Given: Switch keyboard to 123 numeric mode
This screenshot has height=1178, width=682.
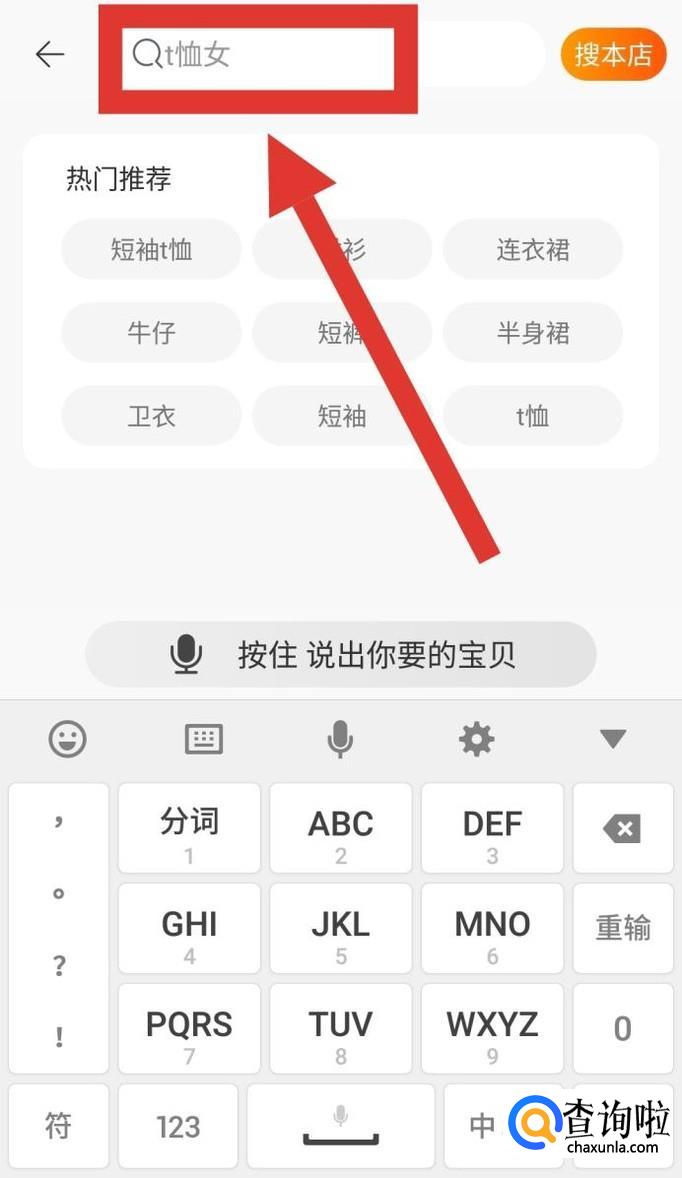Looking at the screenshot, I should (x=178, y=1126).
